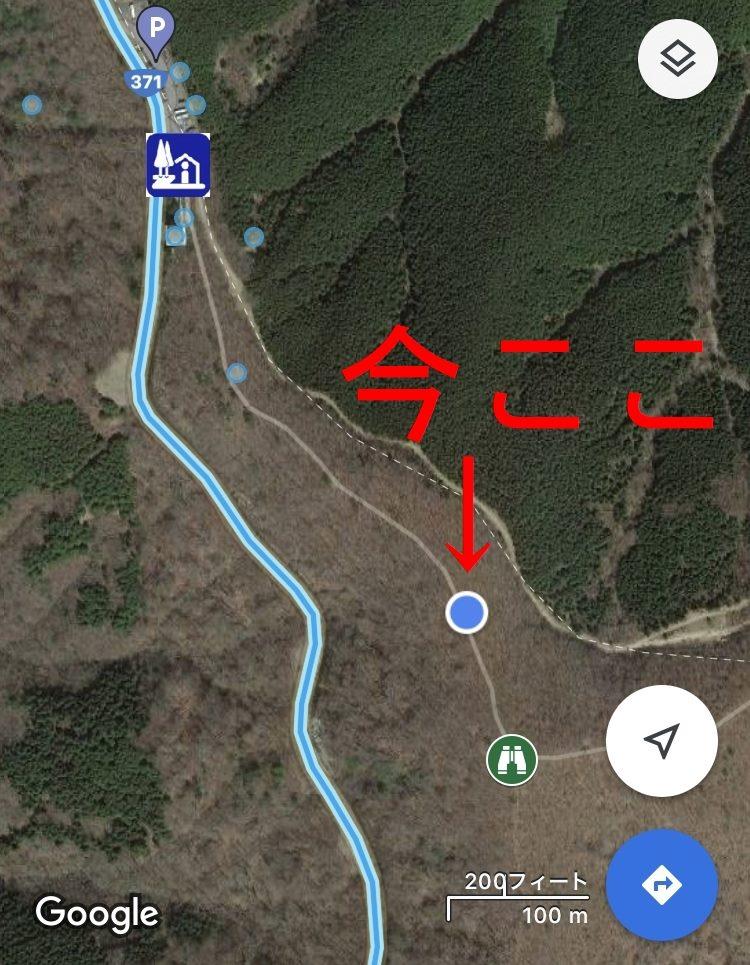
Task: Select the parking marker on the map
Action: click(x=154, y=28)
